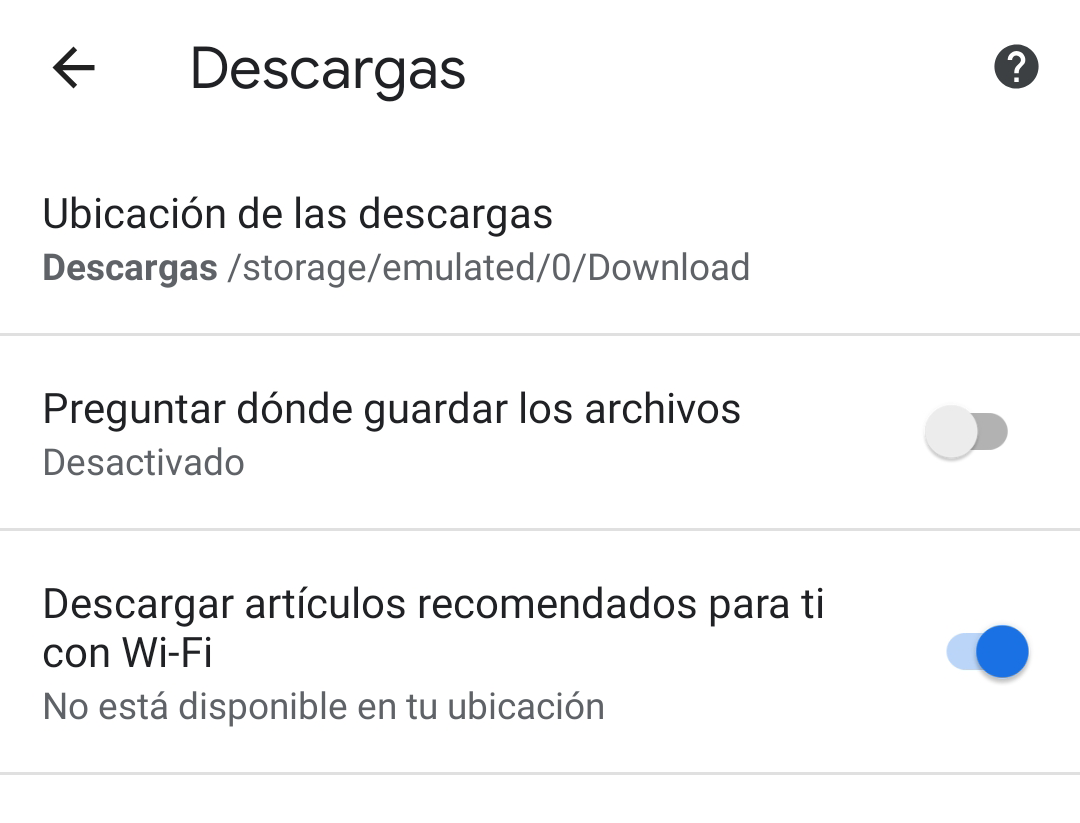Disable Descargar artículos recomendados con Wi-Fi switch

pyautogui.click(x=987, y=653)
